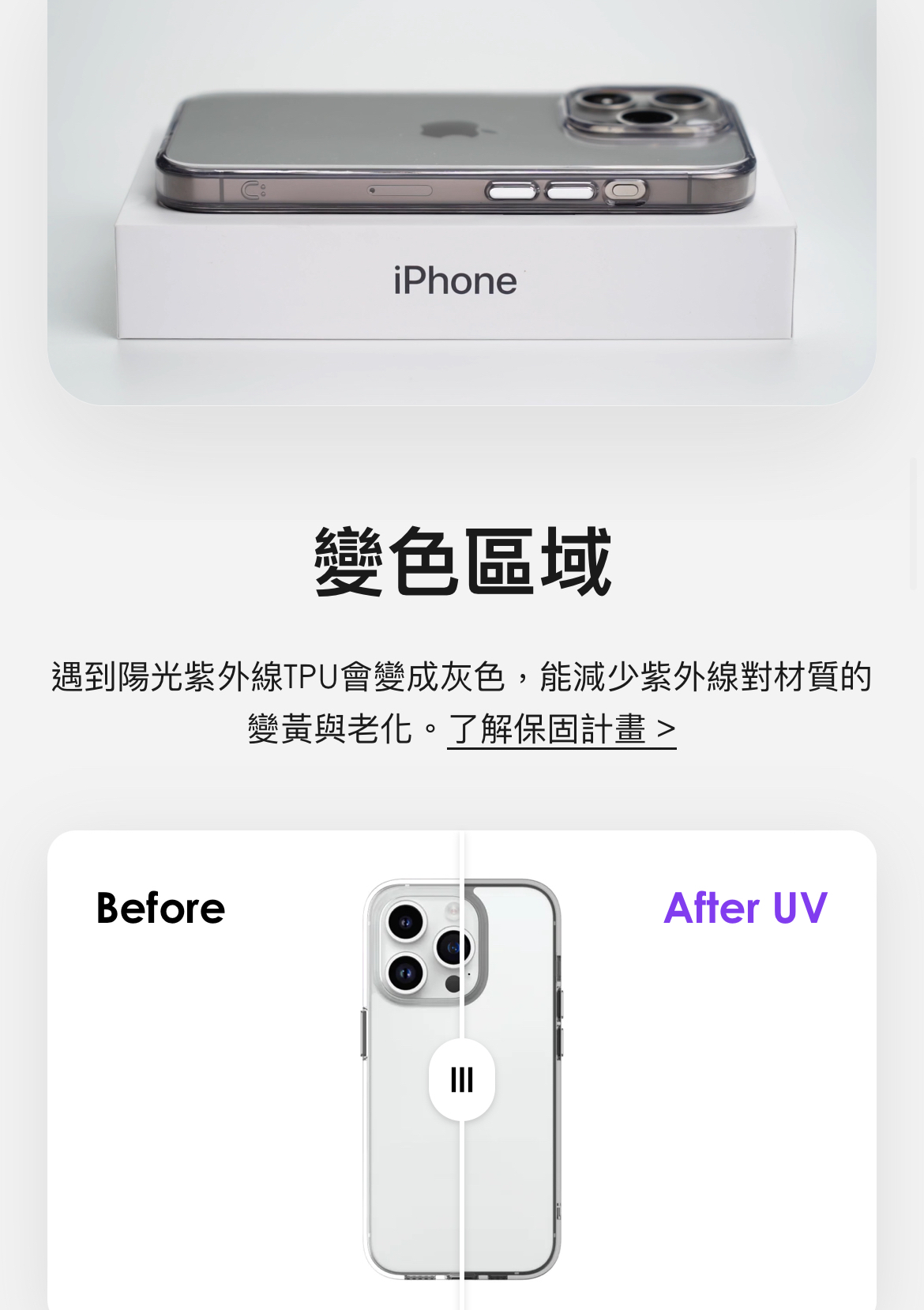Tap the Before/After UV comparison slider handle
This screenshot has width=924, height=1310.
point(462,1079)
